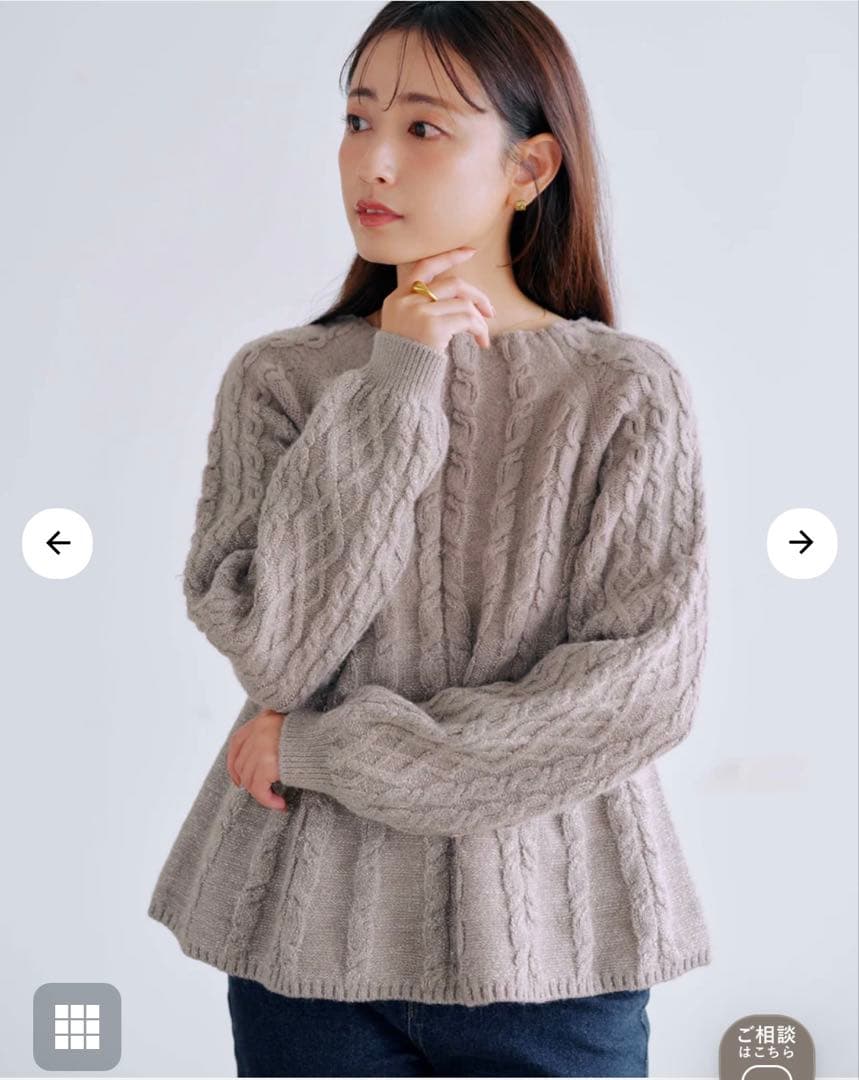Open the ご相談はこちら consultation chat
This screenshot has height=1080, width=859.
coord(766,1047)
